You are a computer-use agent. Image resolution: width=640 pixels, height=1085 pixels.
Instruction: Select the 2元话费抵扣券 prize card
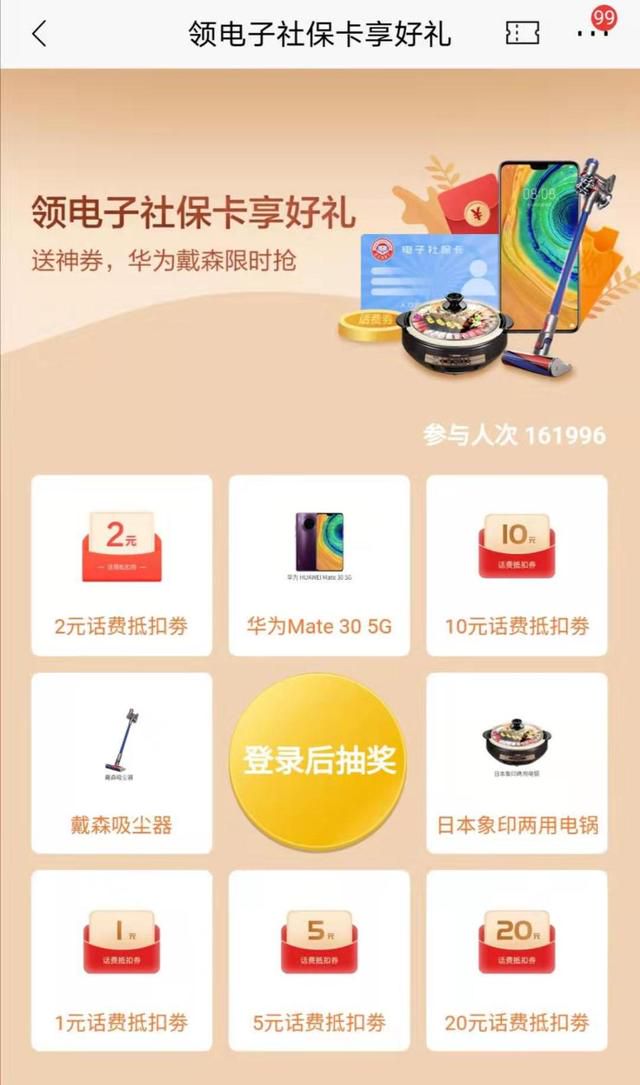point(122,565)
